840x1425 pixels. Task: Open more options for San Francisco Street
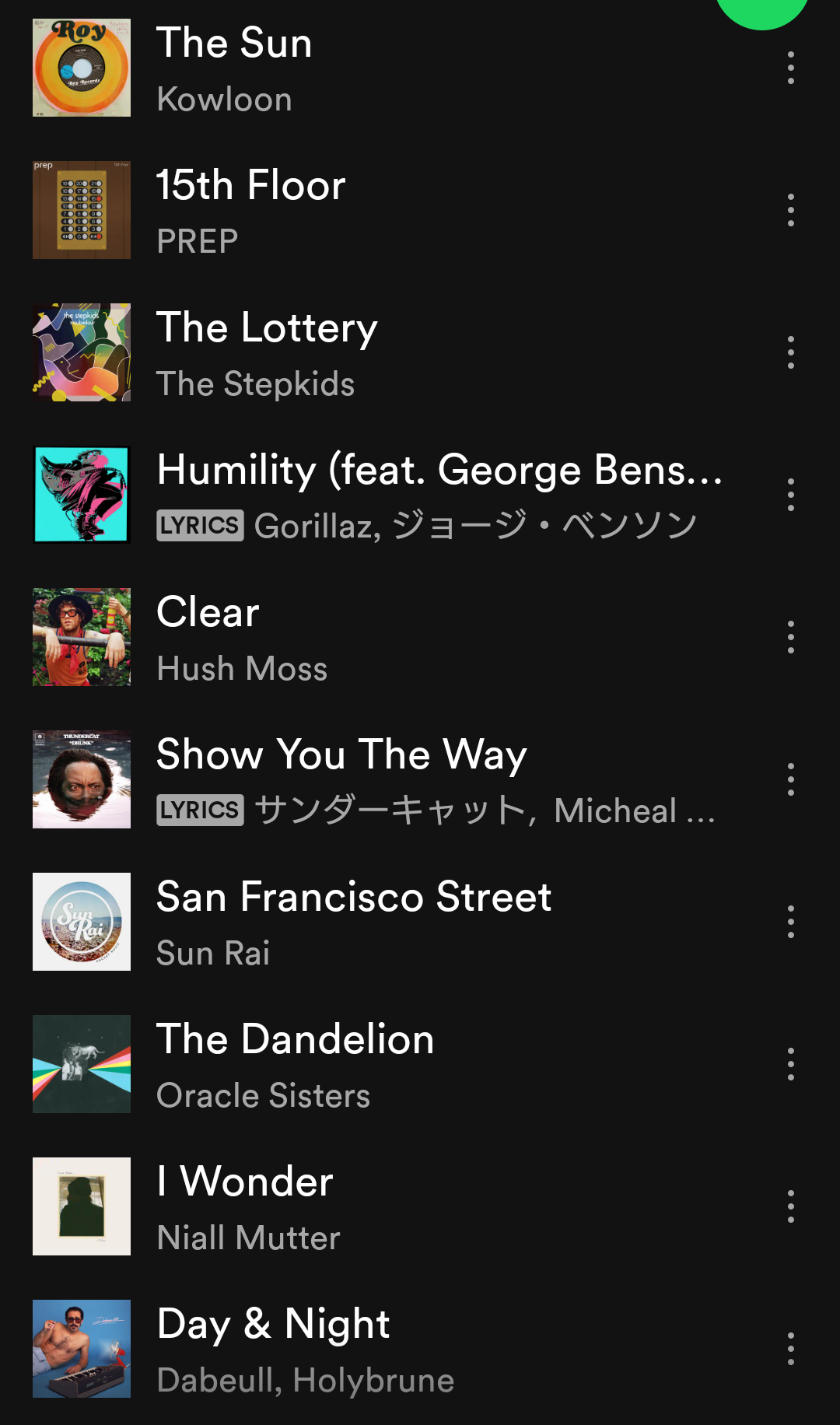click(x=790, y=922)
